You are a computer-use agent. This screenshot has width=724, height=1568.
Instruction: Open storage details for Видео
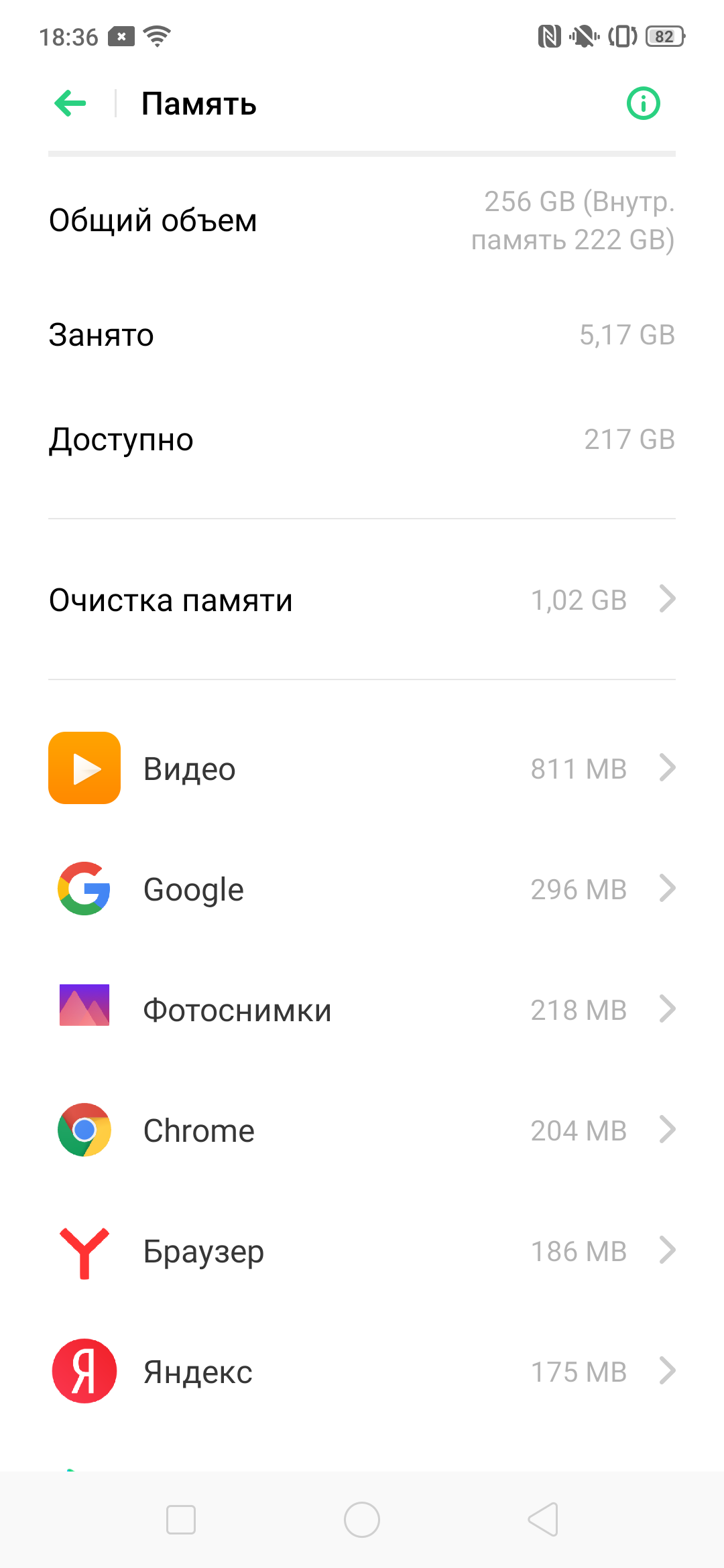click(x=362, y=769)
